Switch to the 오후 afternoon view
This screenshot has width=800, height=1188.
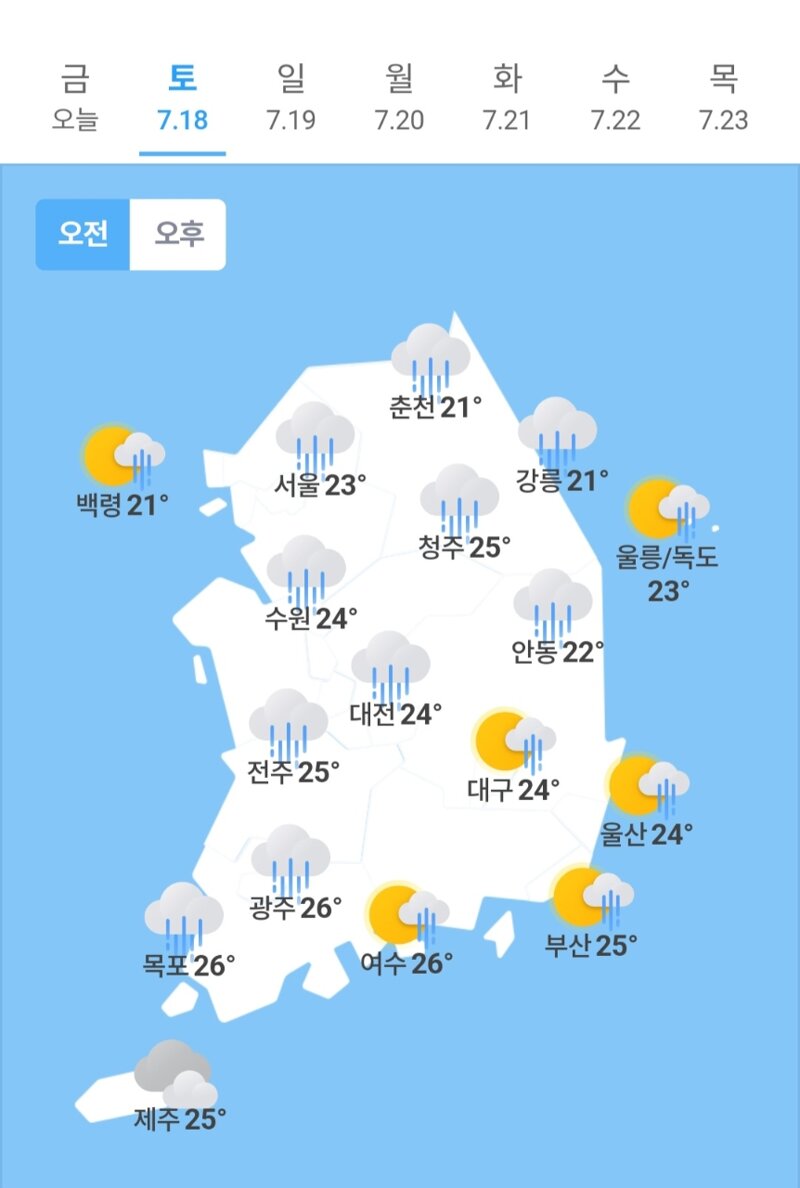coord(178,234)
